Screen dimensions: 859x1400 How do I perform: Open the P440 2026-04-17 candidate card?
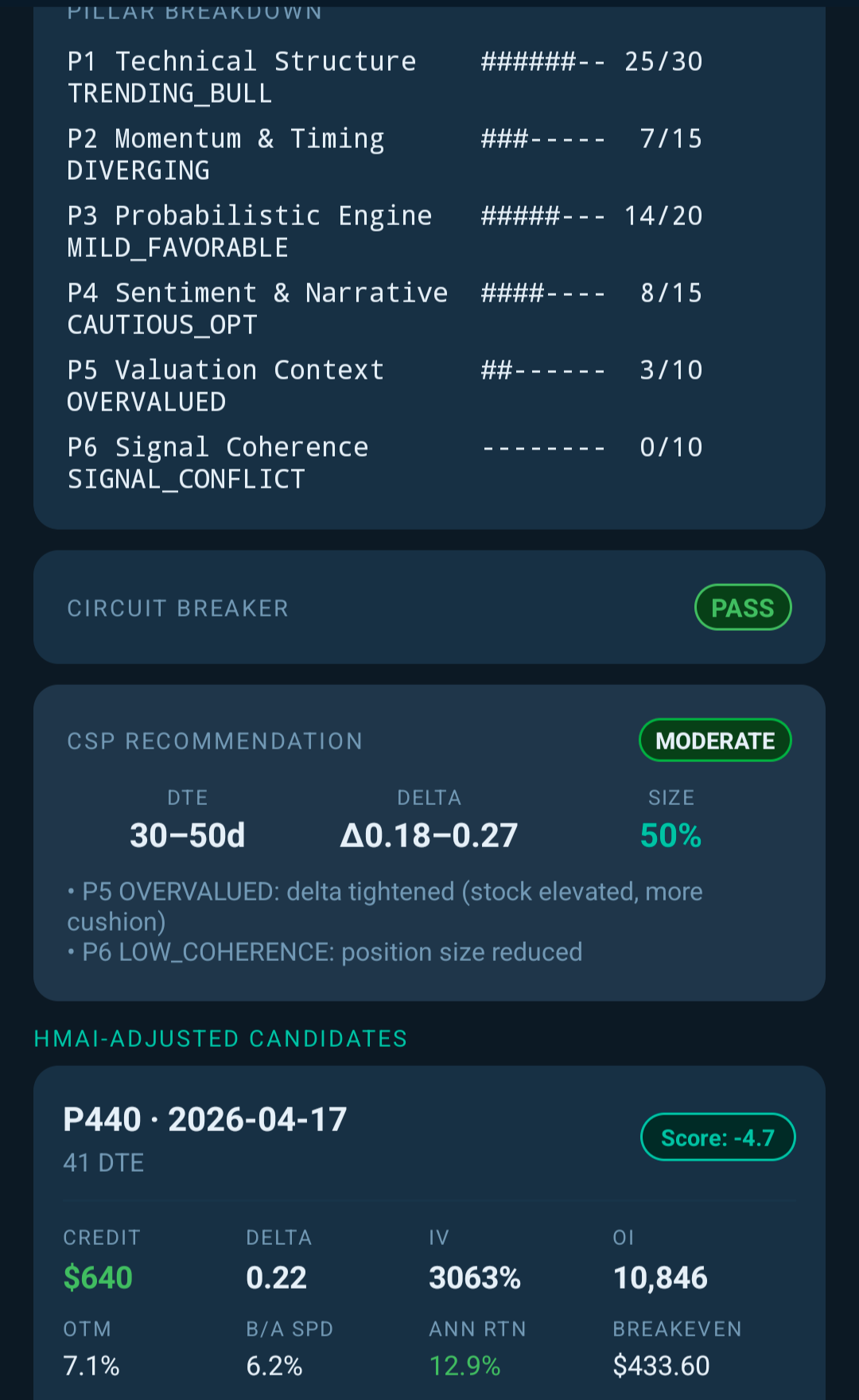tap(205, 1120)
